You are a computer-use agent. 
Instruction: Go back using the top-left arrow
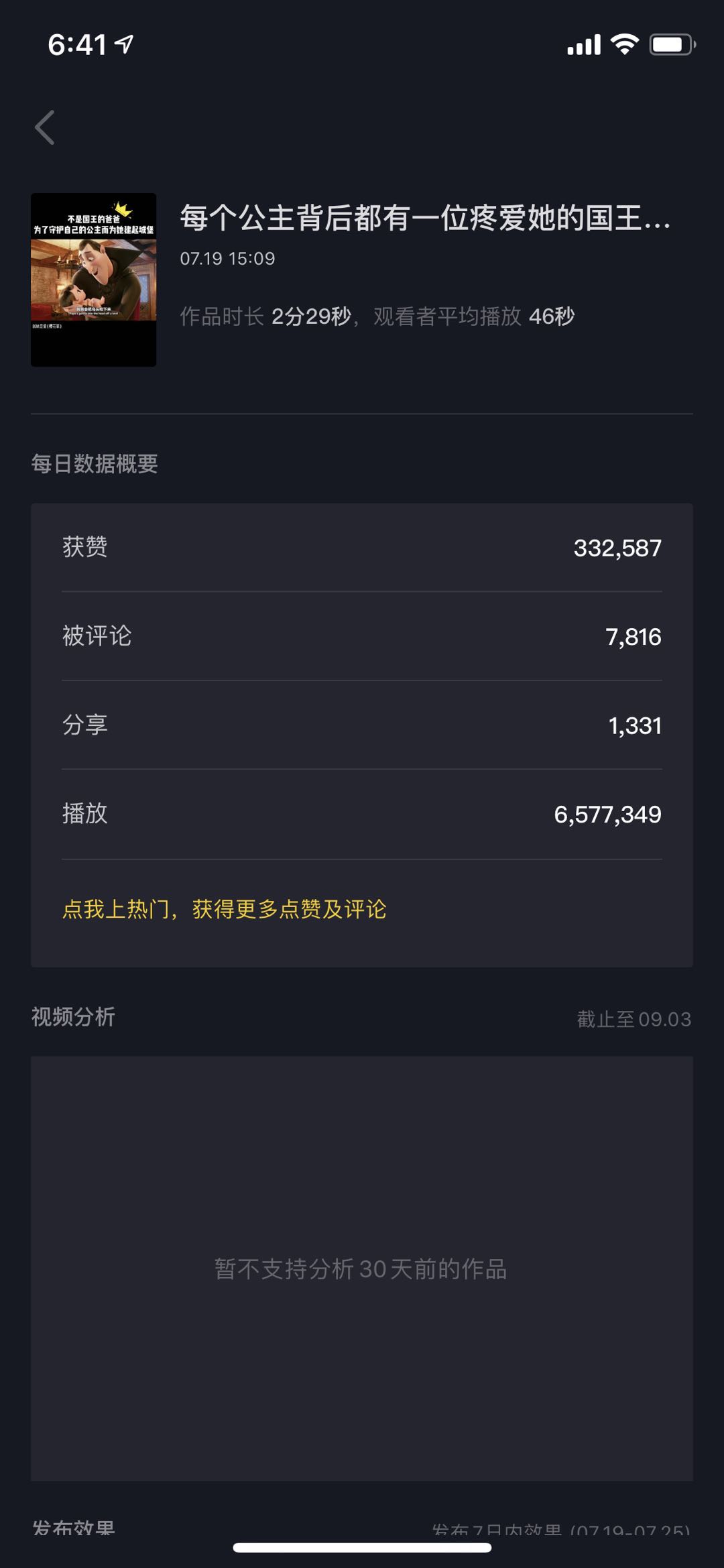click(45, 127)
